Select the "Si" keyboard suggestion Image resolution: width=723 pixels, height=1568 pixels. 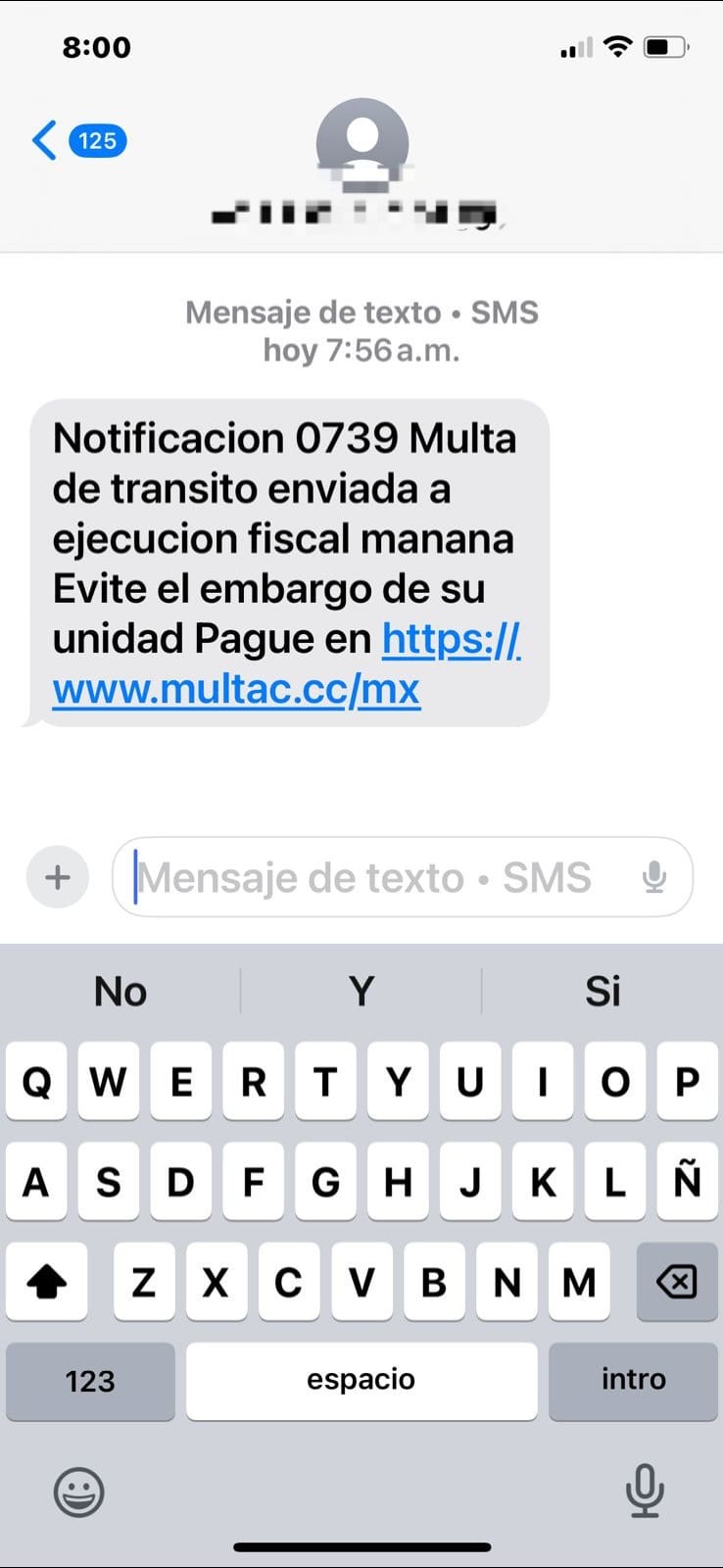(x=602, y=992)
